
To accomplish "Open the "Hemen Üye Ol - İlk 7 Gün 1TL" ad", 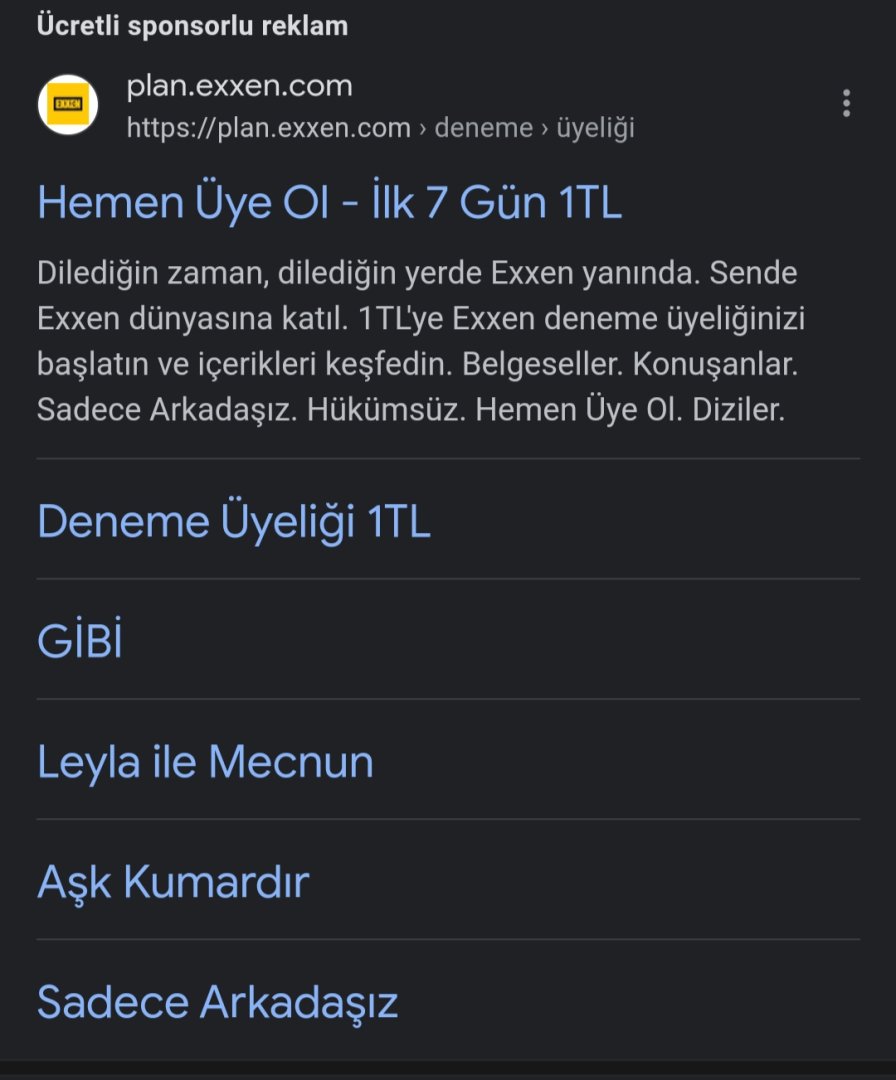I will coord(329,203).
